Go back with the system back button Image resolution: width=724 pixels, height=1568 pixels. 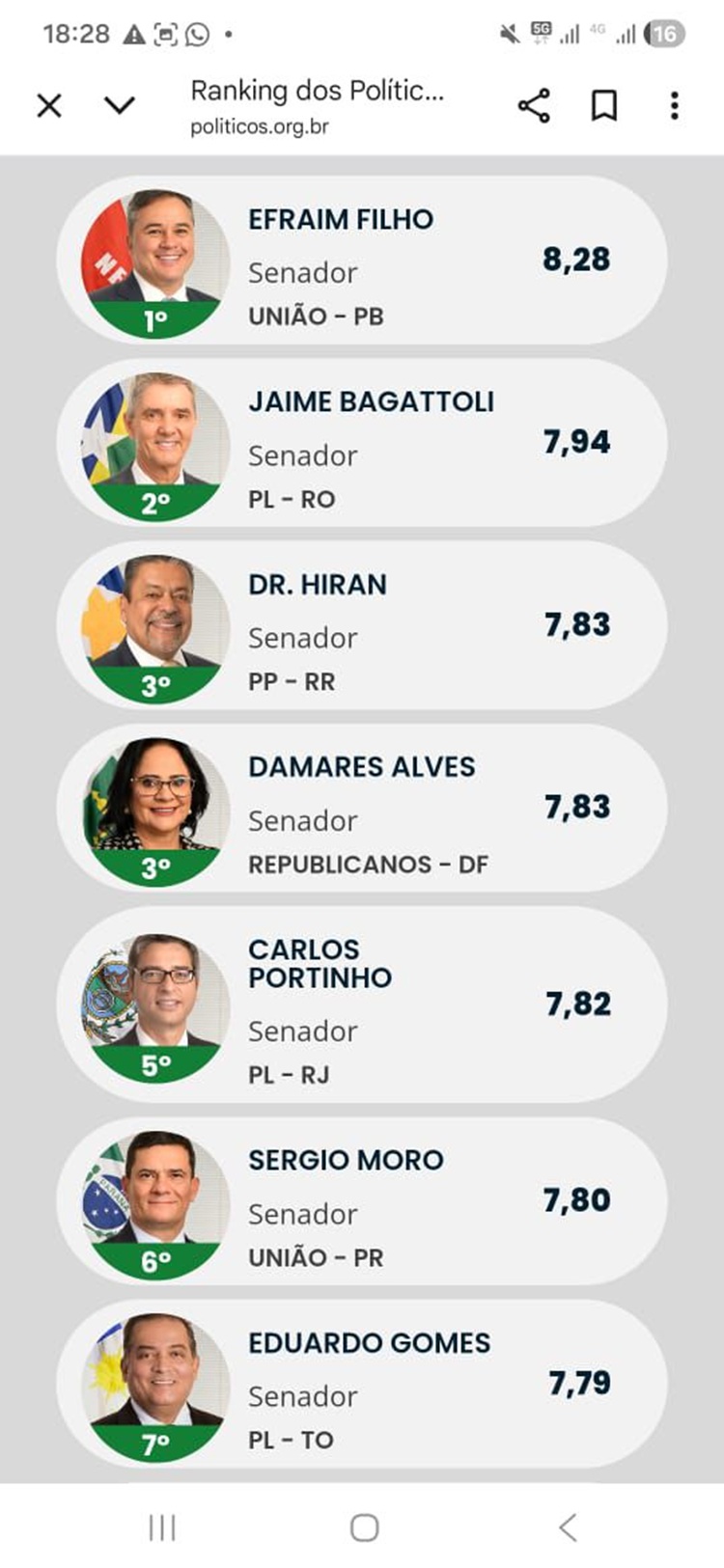pos(568,1527)
